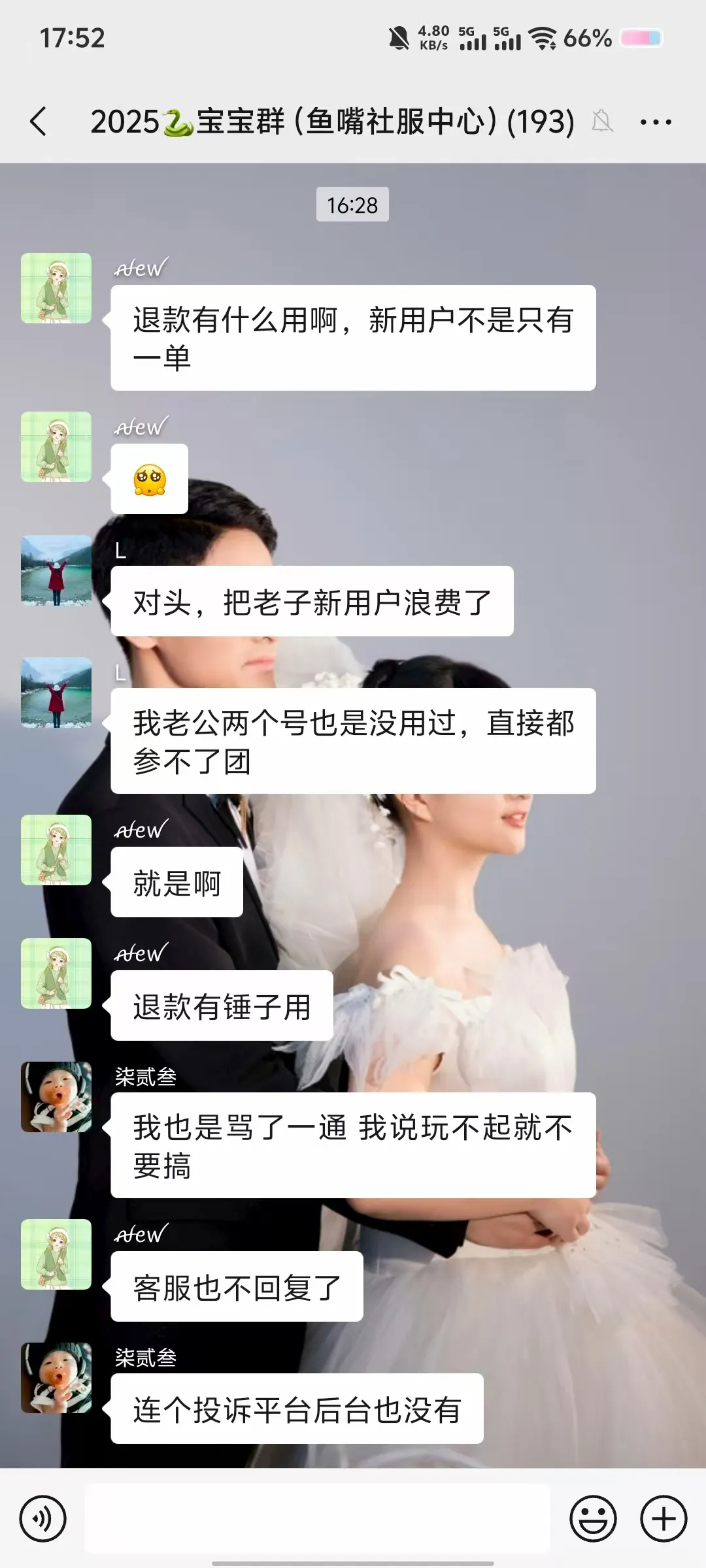Open avatar of L beside 对头 message
The image size is (706, 1568).
(x=56, y=570)
